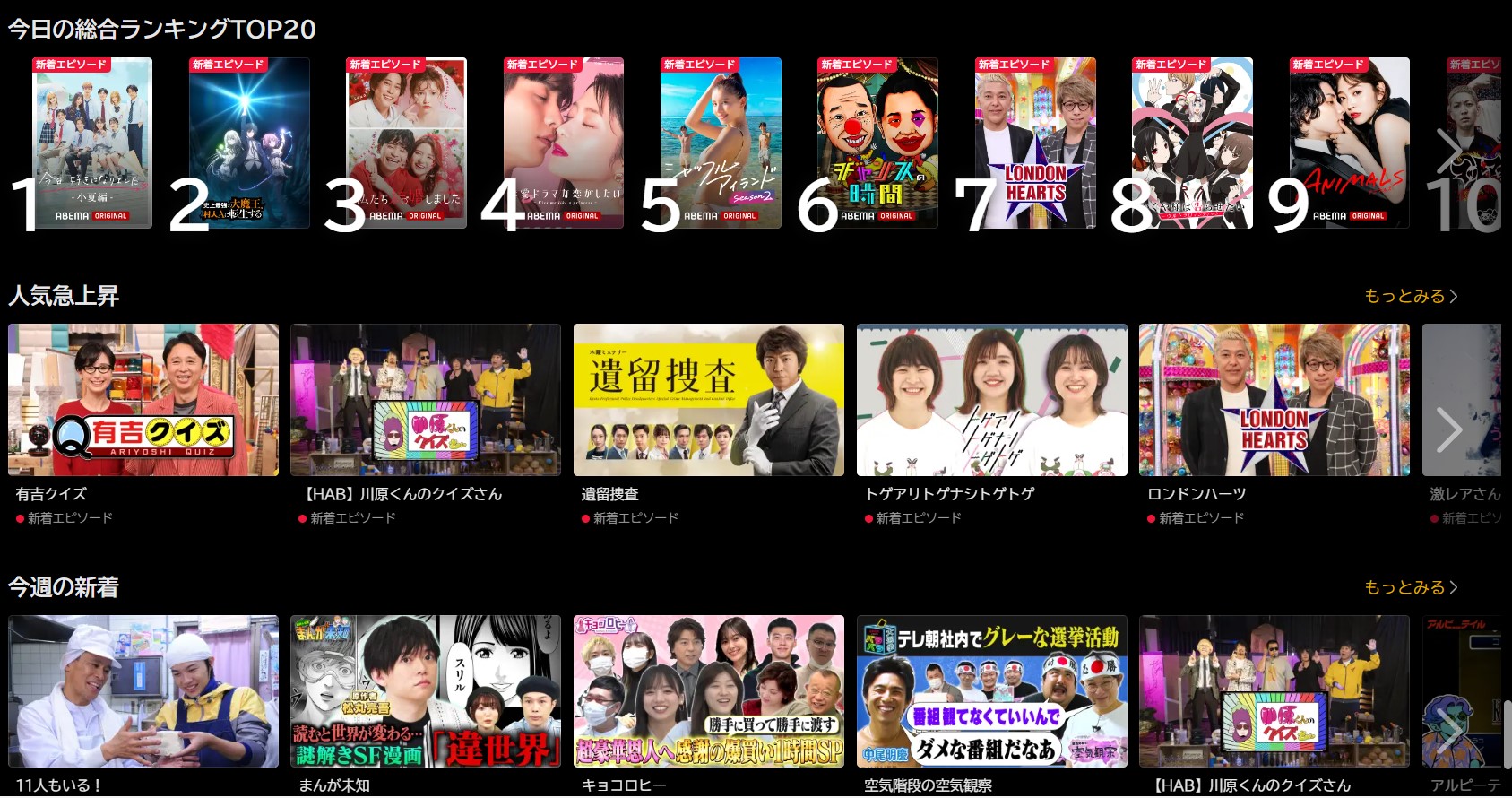Open the まんが未知 card
This screenshot has width=1512, height=798.
coord(426,691)
